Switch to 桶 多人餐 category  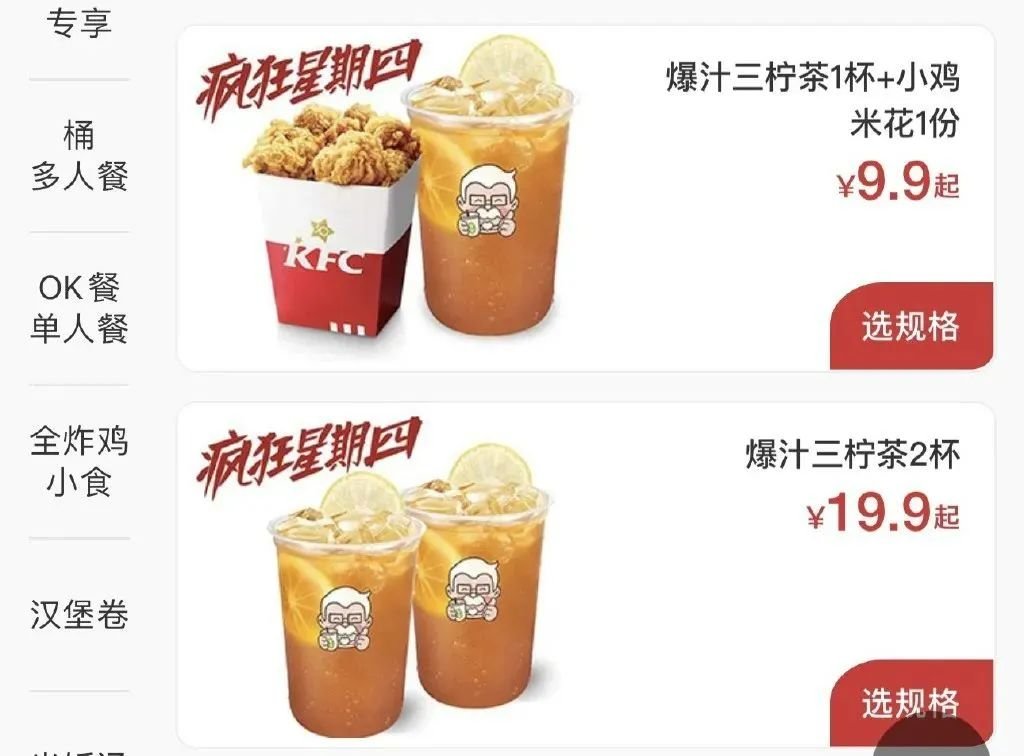(79, 157)
